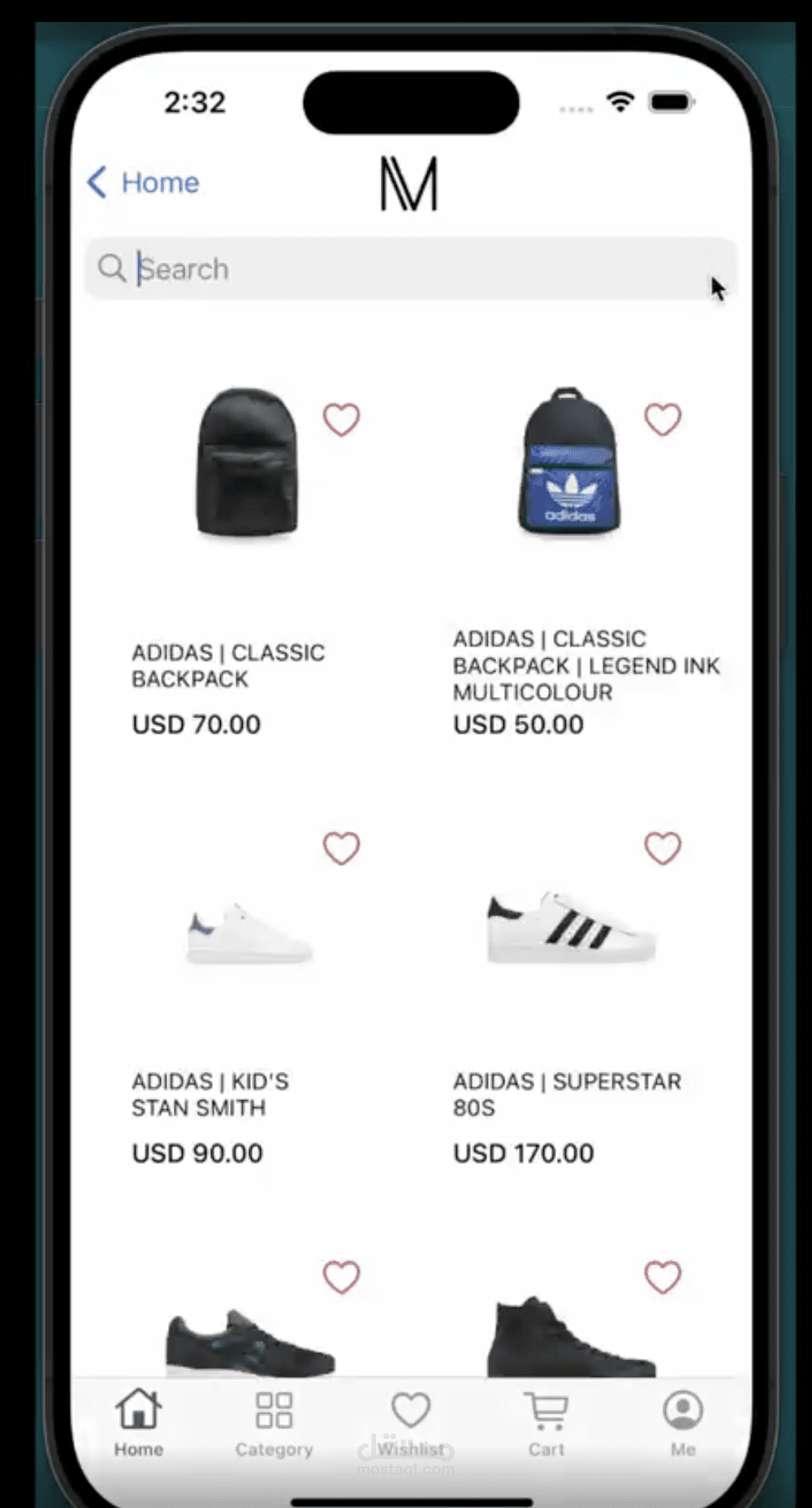Open the Cart tab
Image resolution: width=812 pixels, height=1508 pixels.
point(546,1422)
